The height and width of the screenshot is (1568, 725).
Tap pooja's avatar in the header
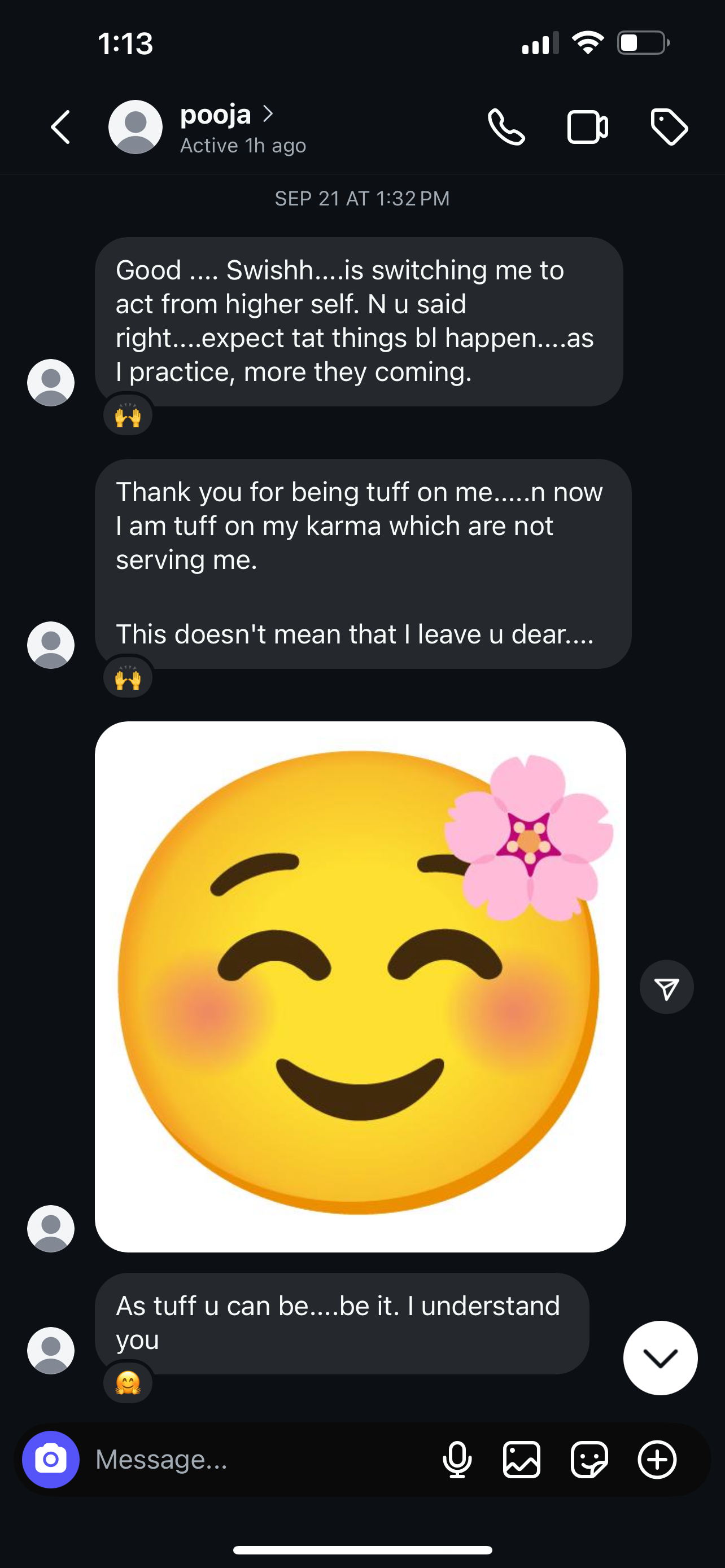coord(135,127)
